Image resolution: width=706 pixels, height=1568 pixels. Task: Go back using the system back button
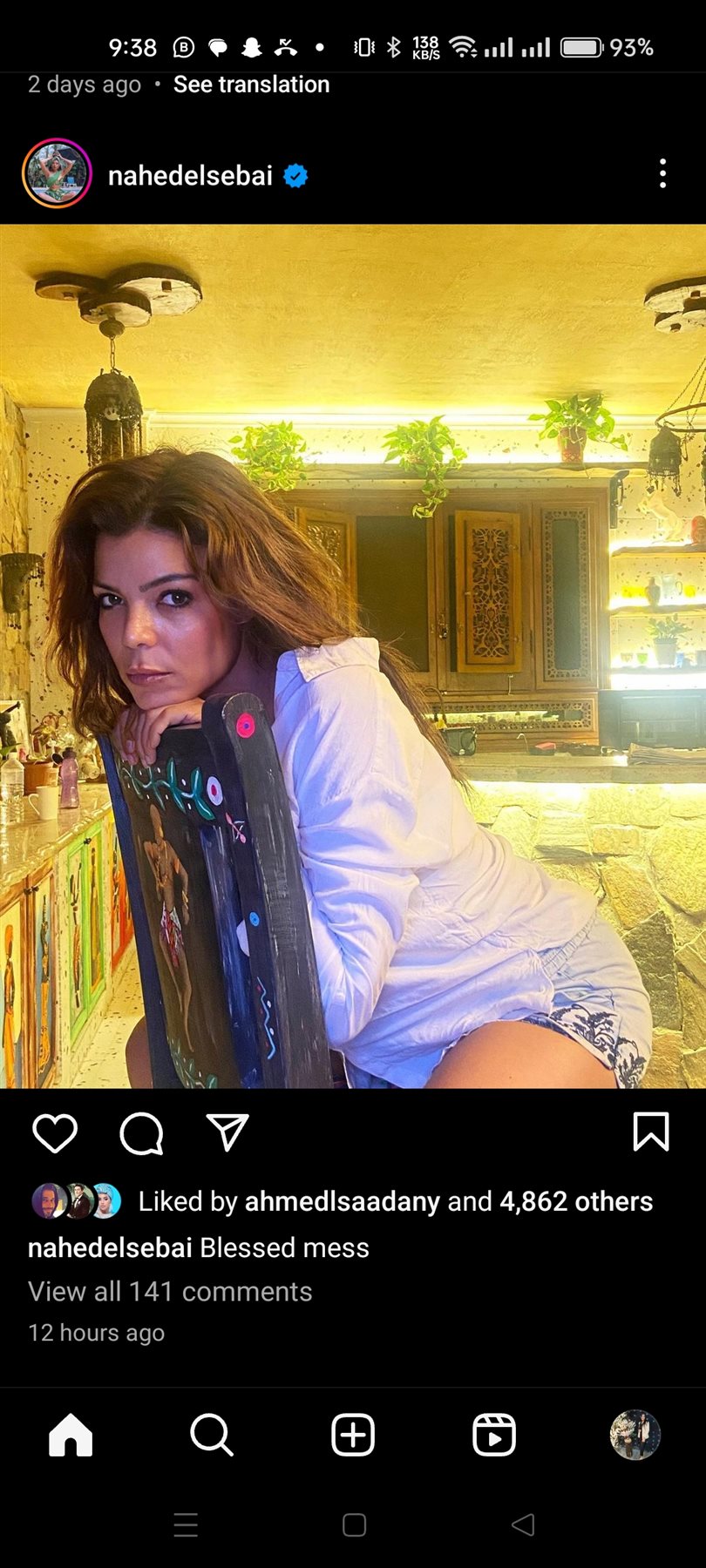523,1524
